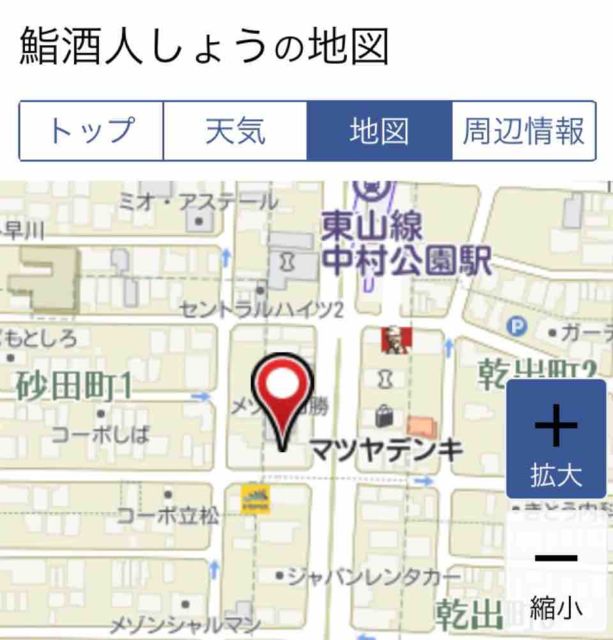The height and width of the screenshot is (640, 613).
Task: Switch to the トップ tab
Action: tap(91, 131)
